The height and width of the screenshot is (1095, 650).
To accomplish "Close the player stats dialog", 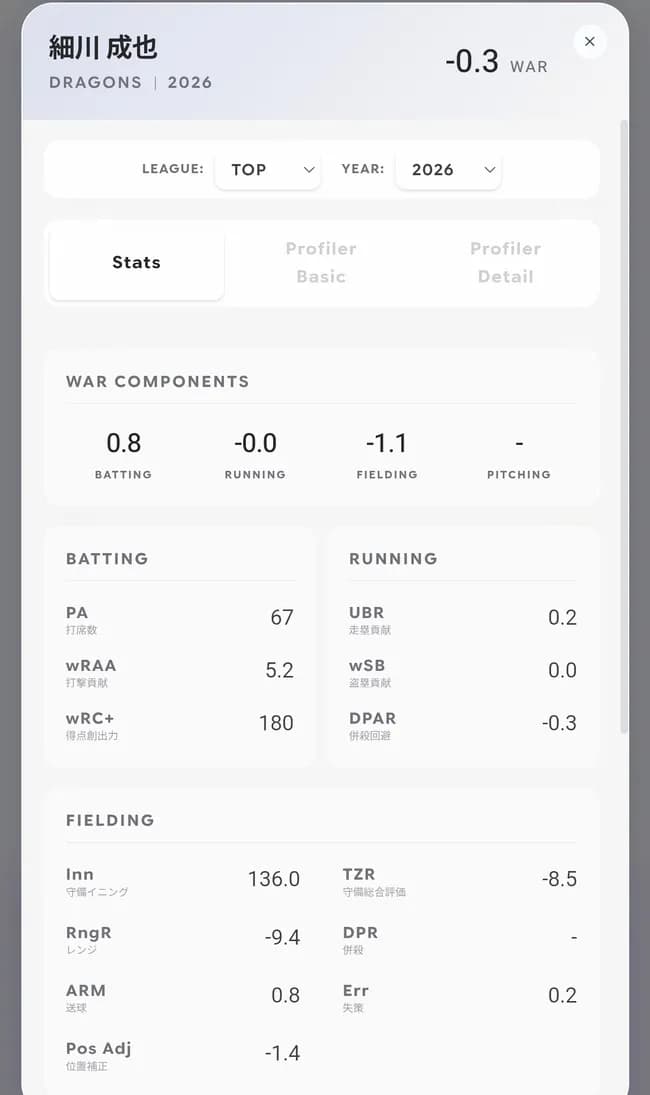I will pyautogui.click(x=589, y=41).
